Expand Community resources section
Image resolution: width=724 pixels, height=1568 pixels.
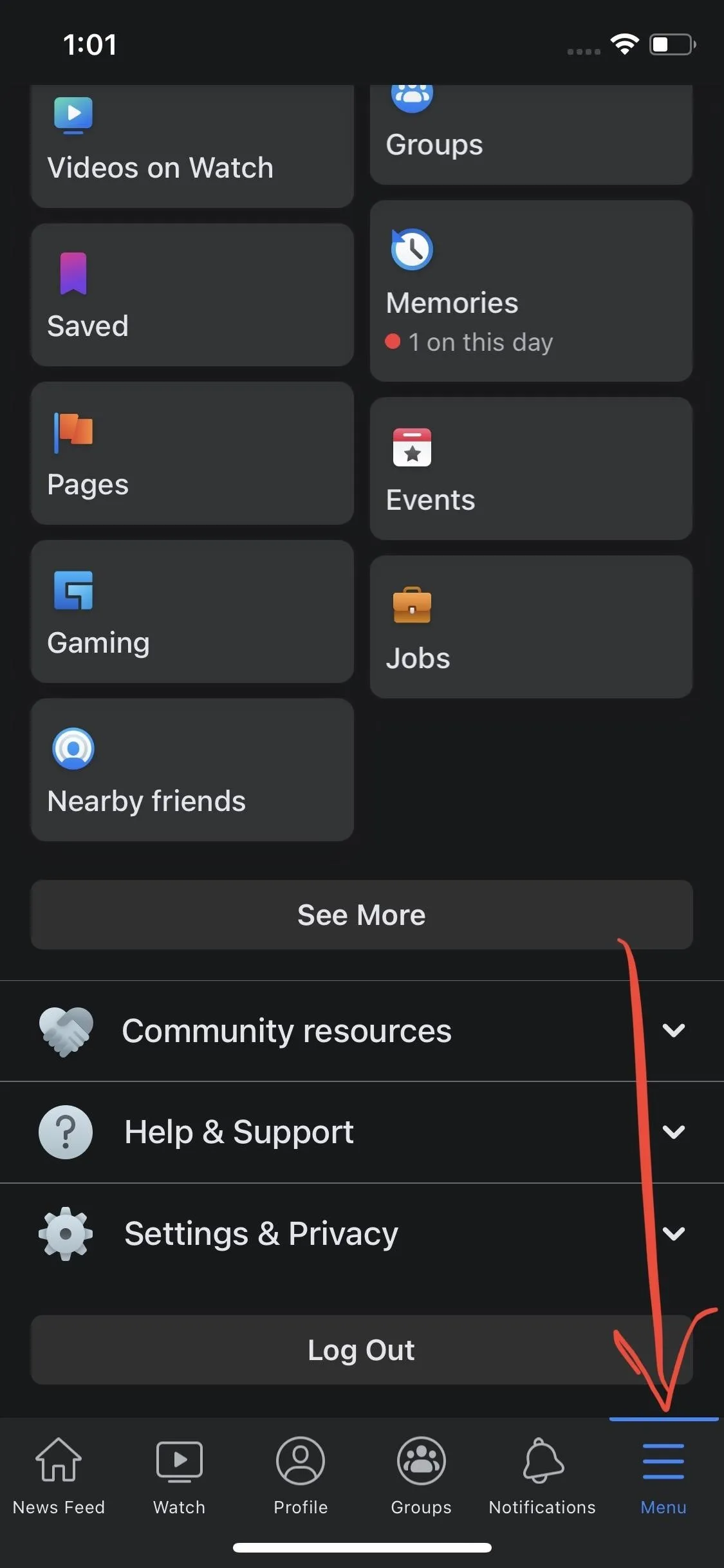coord(362,1031)
